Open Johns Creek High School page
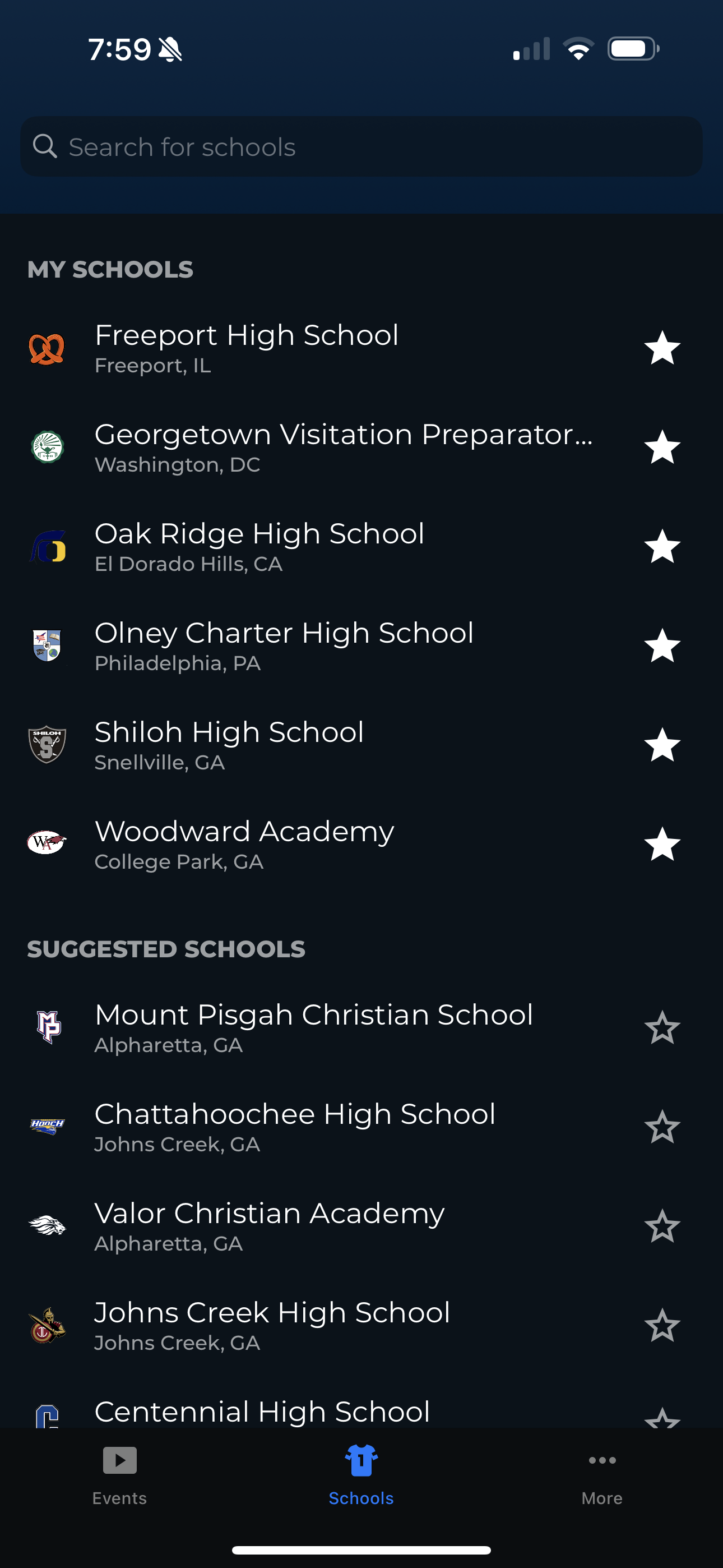Screen dimensions: 723x1568 click(272, 1326)
